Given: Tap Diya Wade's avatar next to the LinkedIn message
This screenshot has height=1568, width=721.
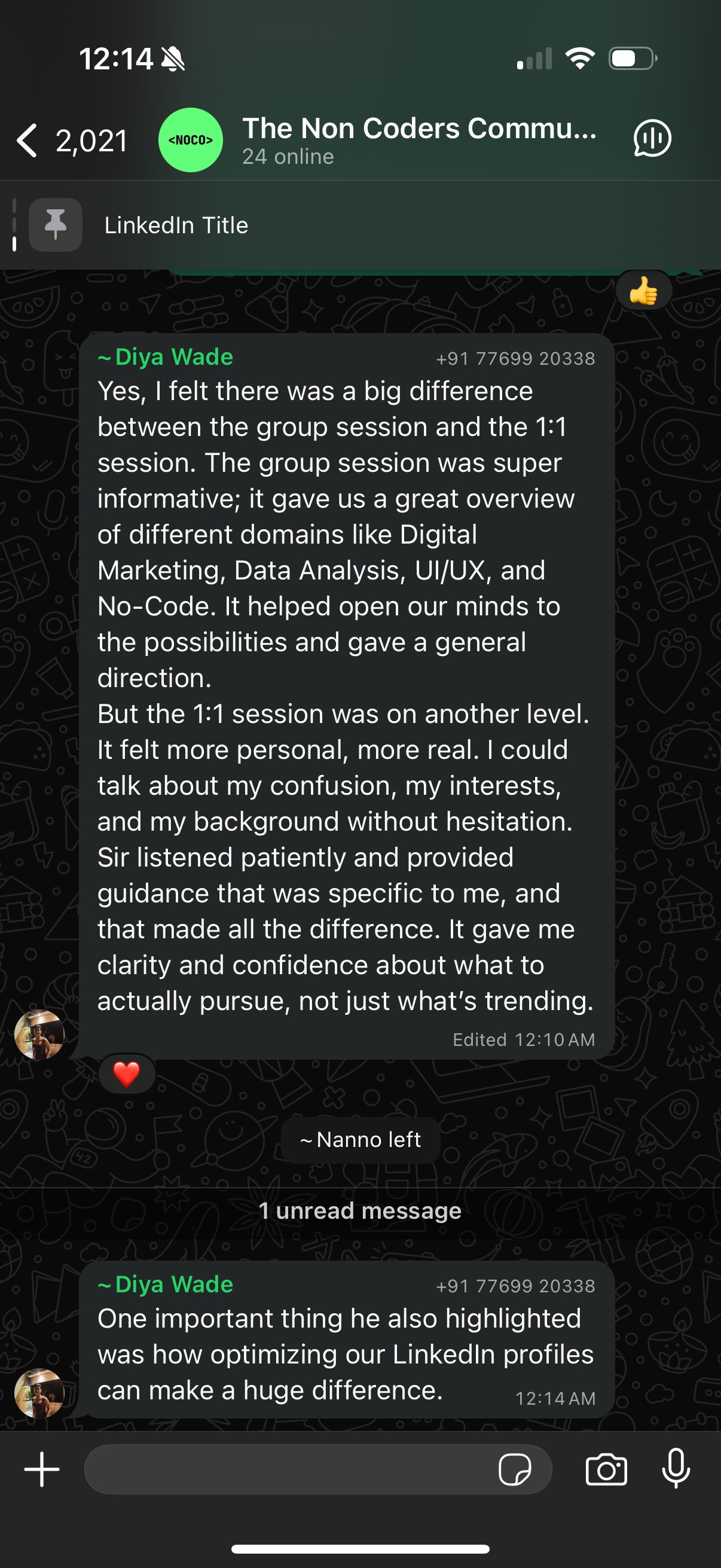Looking at the screenshot, I should pyautogui.click(x=39, y=1393).
